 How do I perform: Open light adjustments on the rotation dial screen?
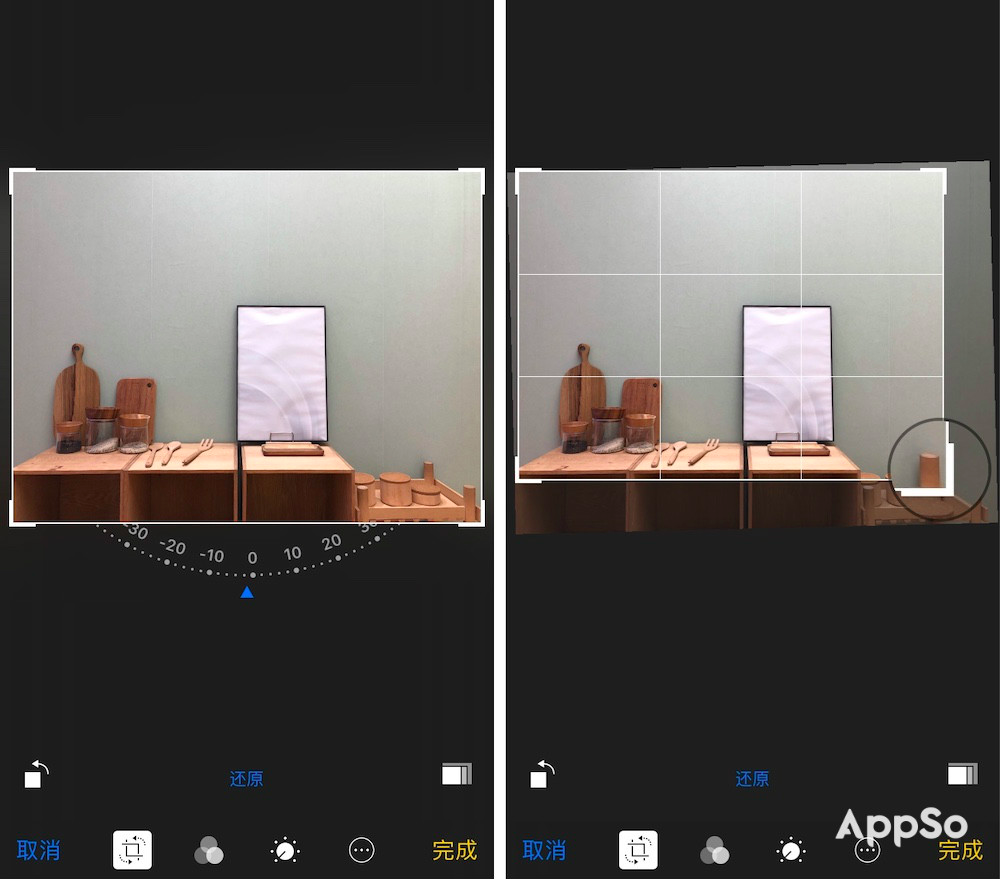pos(285,851)
